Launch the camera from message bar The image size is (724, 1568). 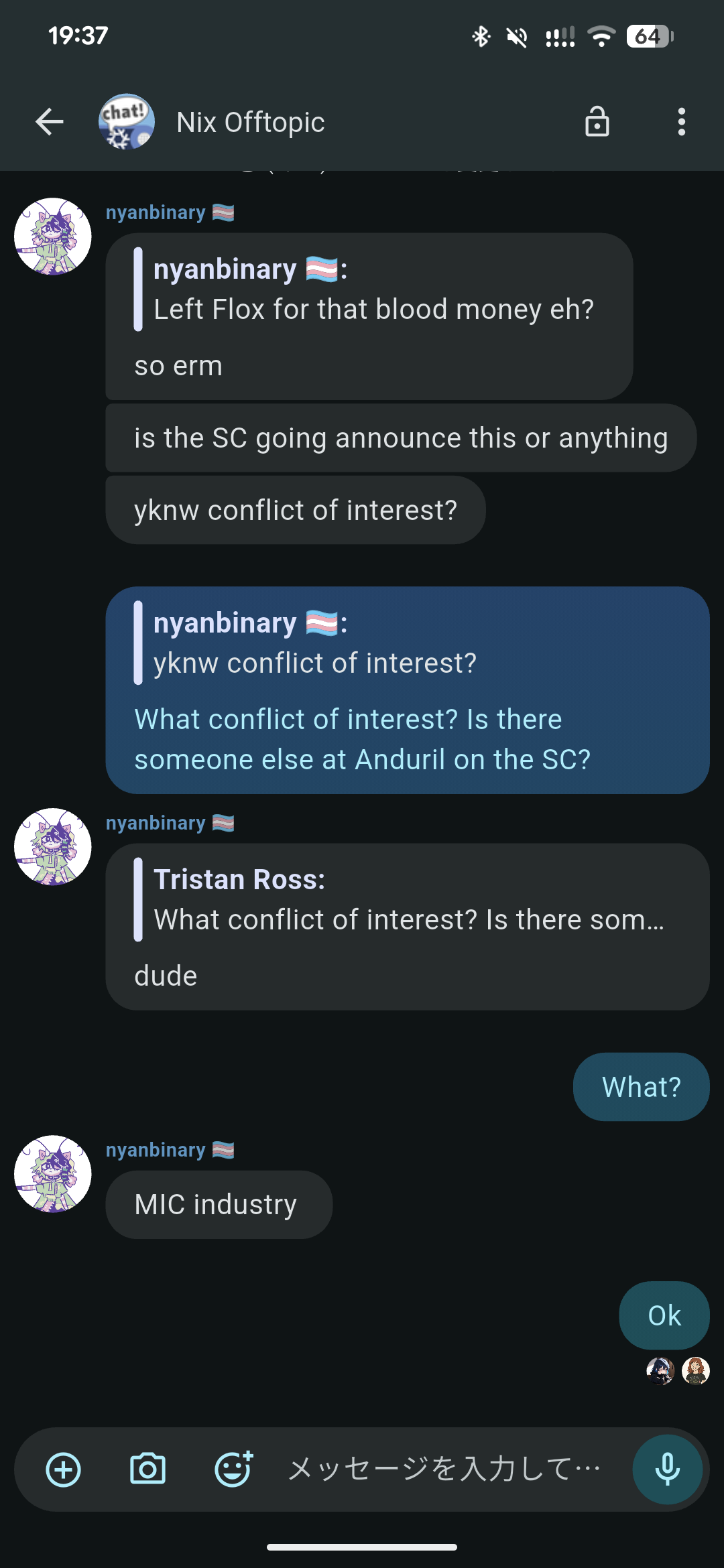coord(147,1469)
